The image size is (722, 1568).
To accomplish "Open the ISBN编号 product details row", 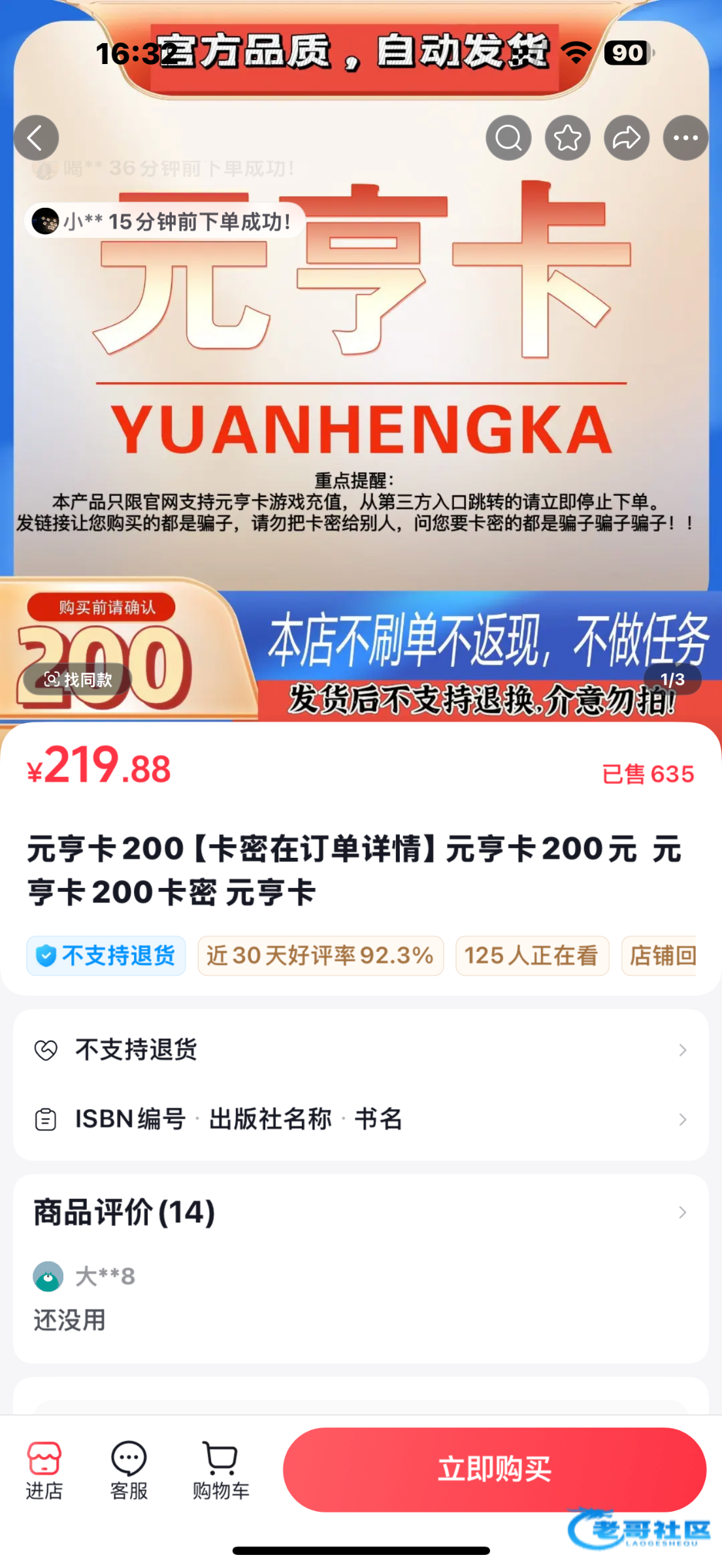I will [361, 1119].
